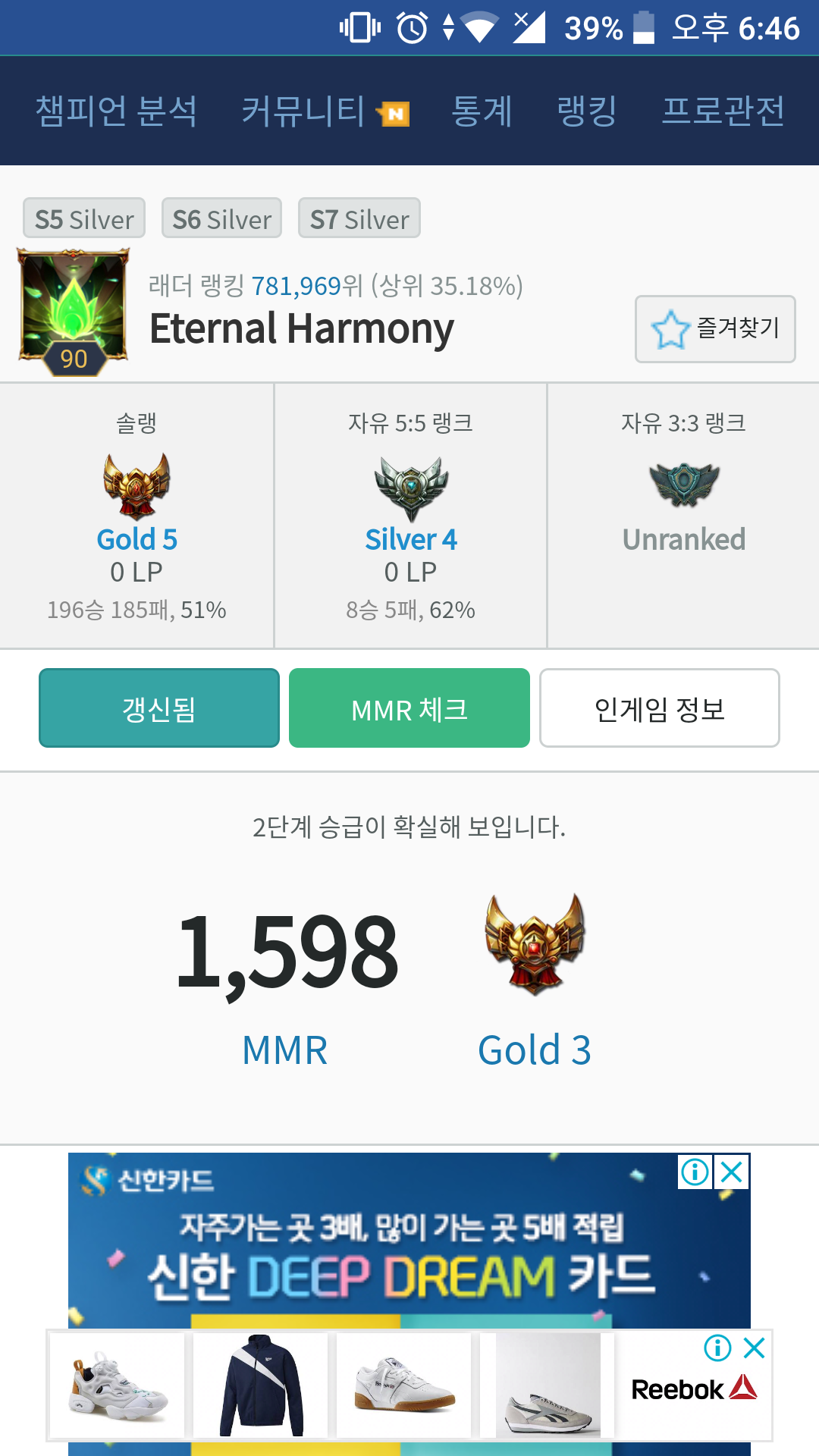Open 인게임 정보
This screenshot has height=1456, width=819.
coord(659,708)
